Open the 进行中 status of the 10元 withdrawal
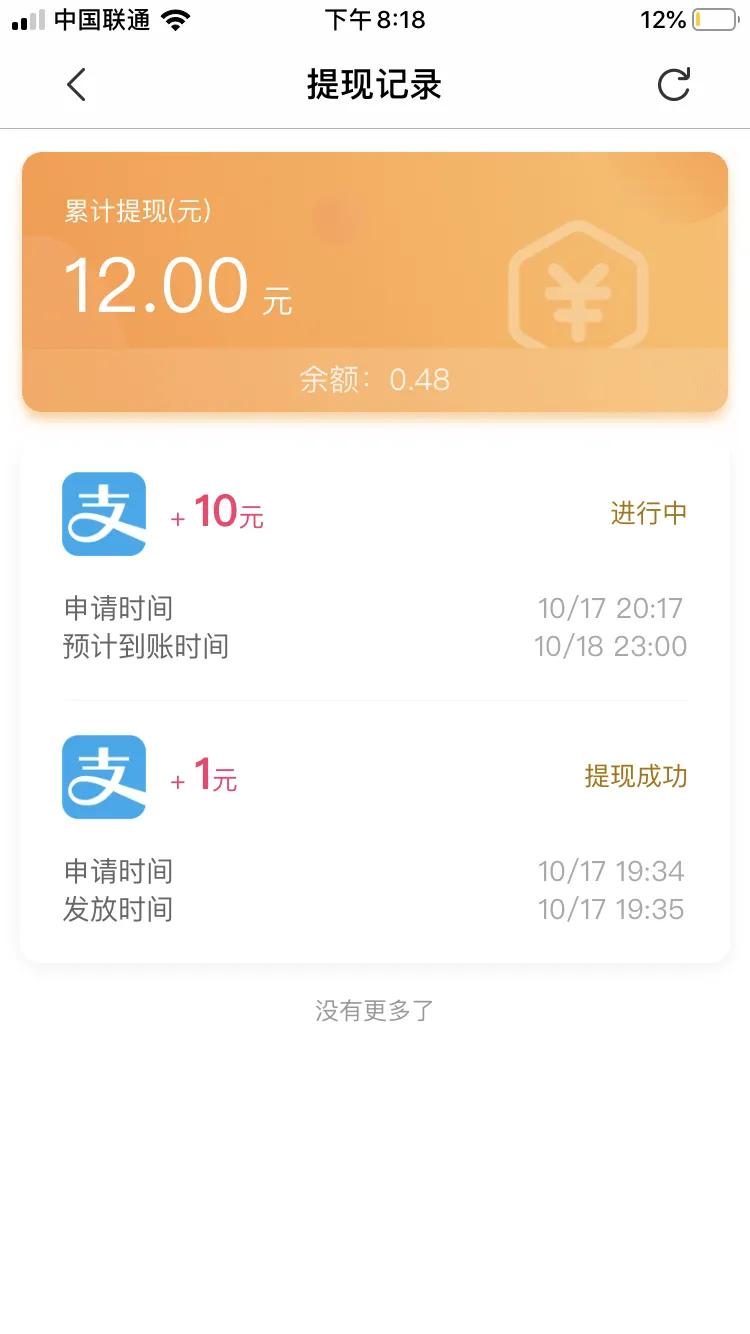Image resolution: width=750 pixels, height=1334 pixels. click(646, 514)
